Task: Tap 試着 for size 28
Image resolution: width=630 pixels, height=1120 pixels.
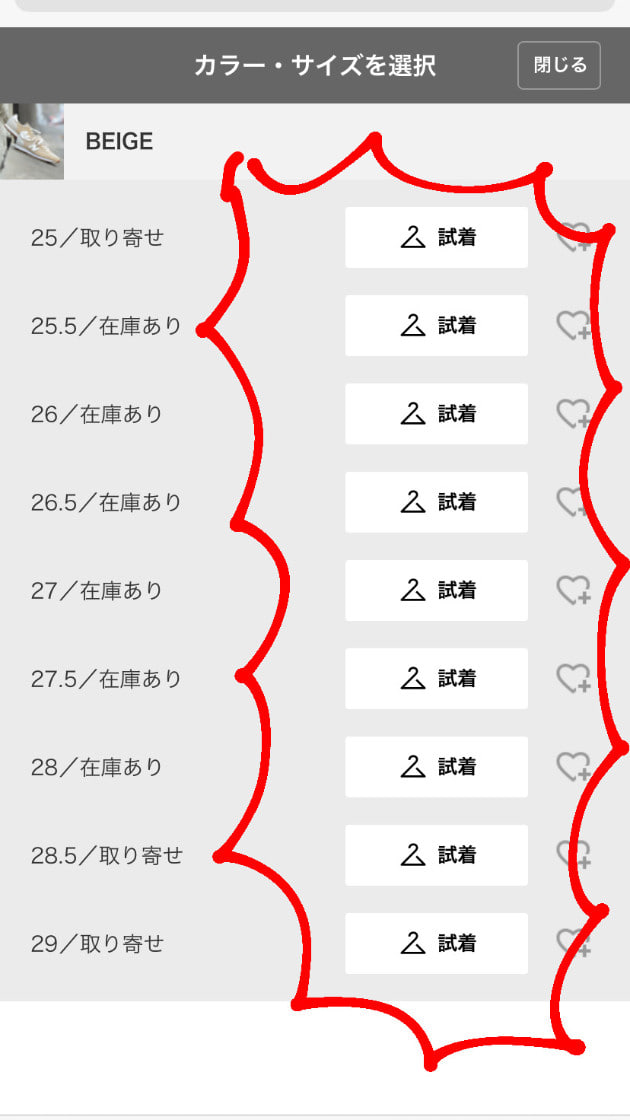Action: coord(436,767)
